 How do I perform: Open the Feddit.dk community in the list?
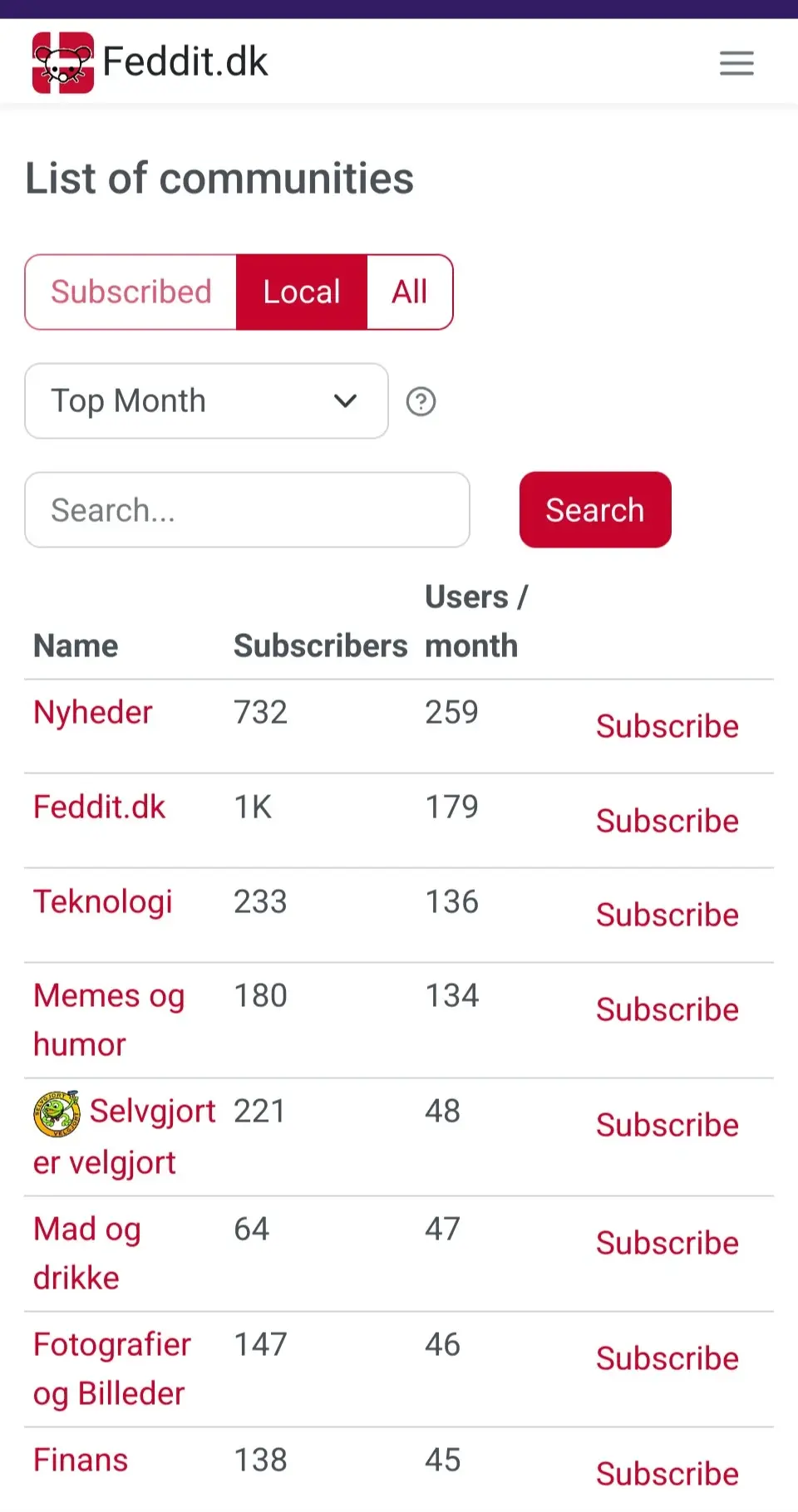click(x=100, y=808)
